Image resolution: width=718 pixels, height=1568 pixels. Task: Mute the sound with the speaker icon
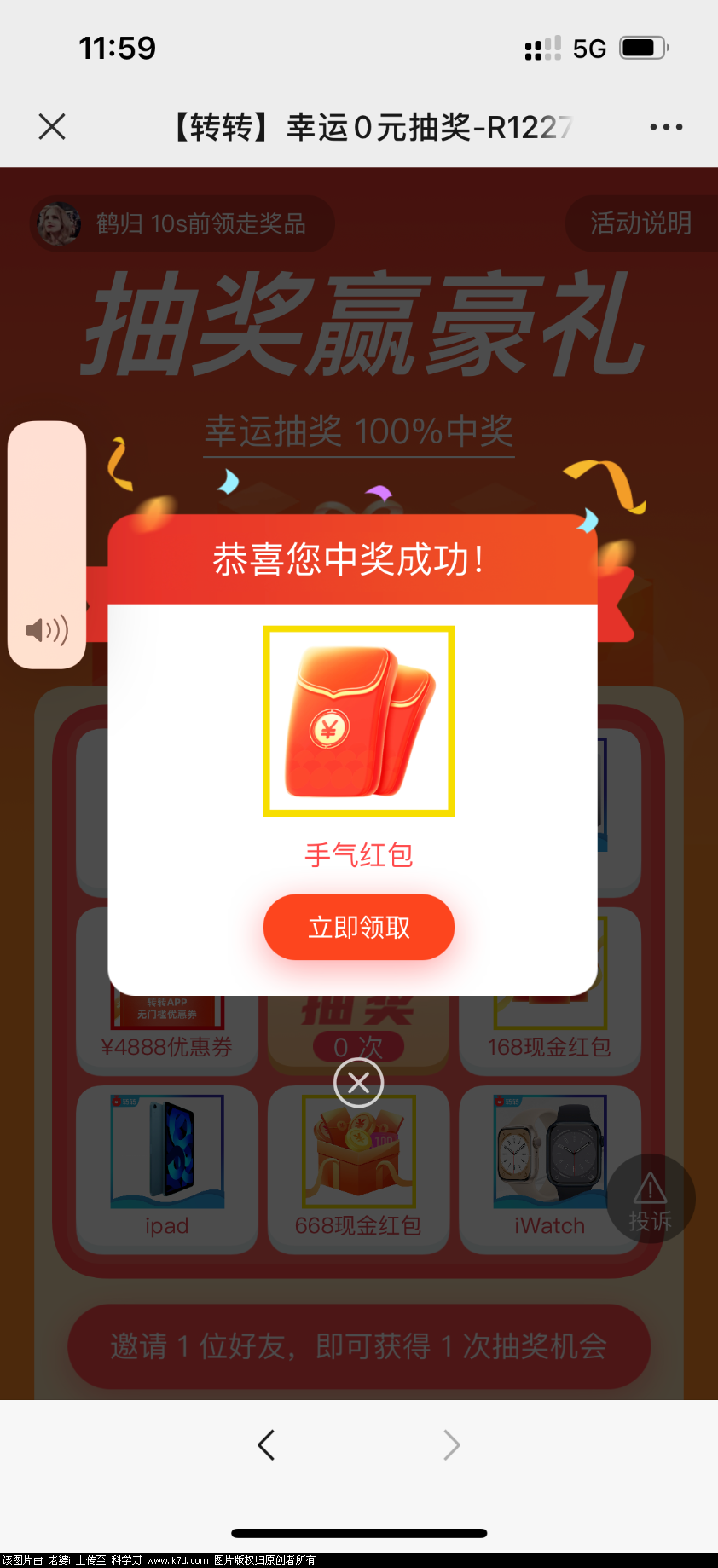47,631
